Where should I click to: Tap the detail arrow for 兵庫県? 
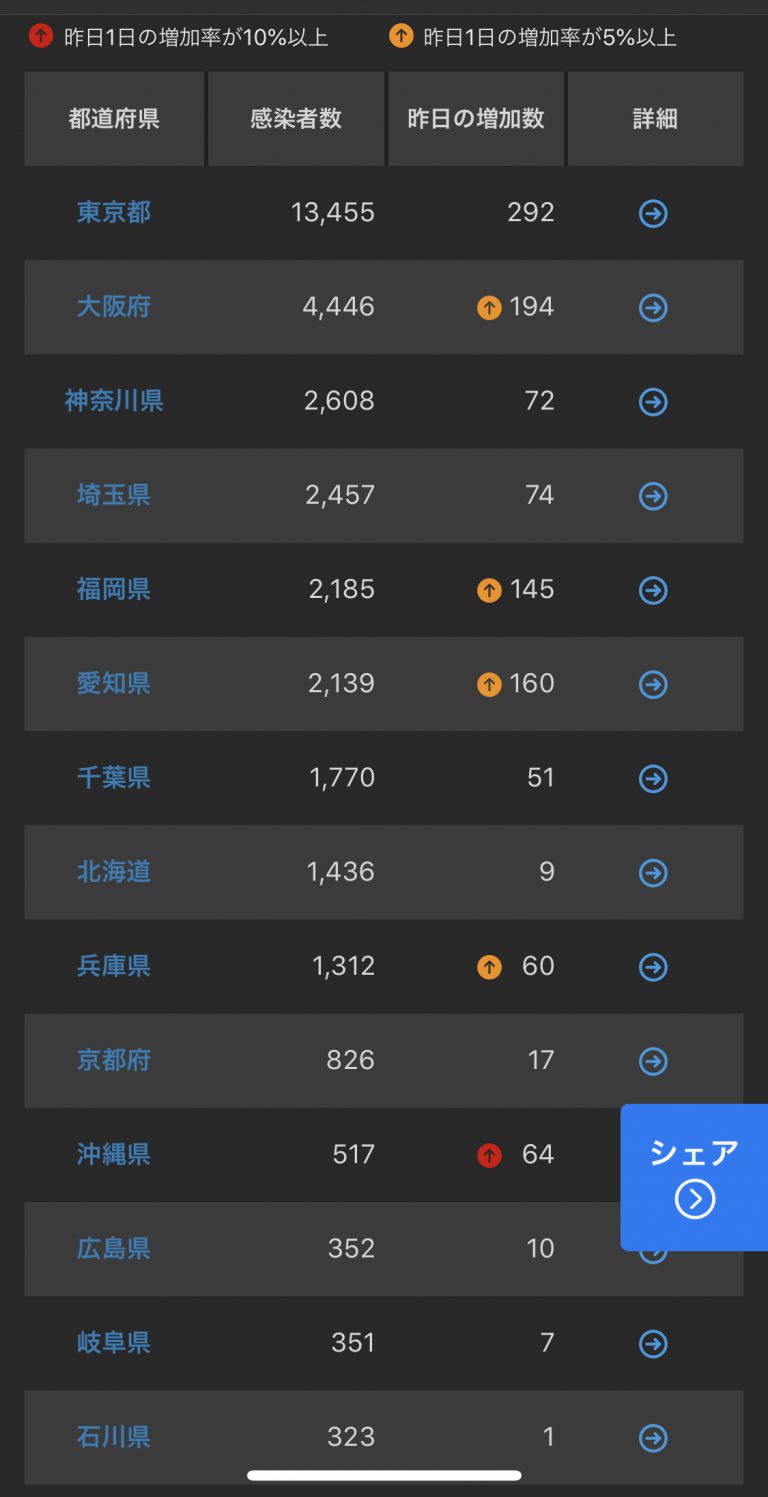click(653, 967)
